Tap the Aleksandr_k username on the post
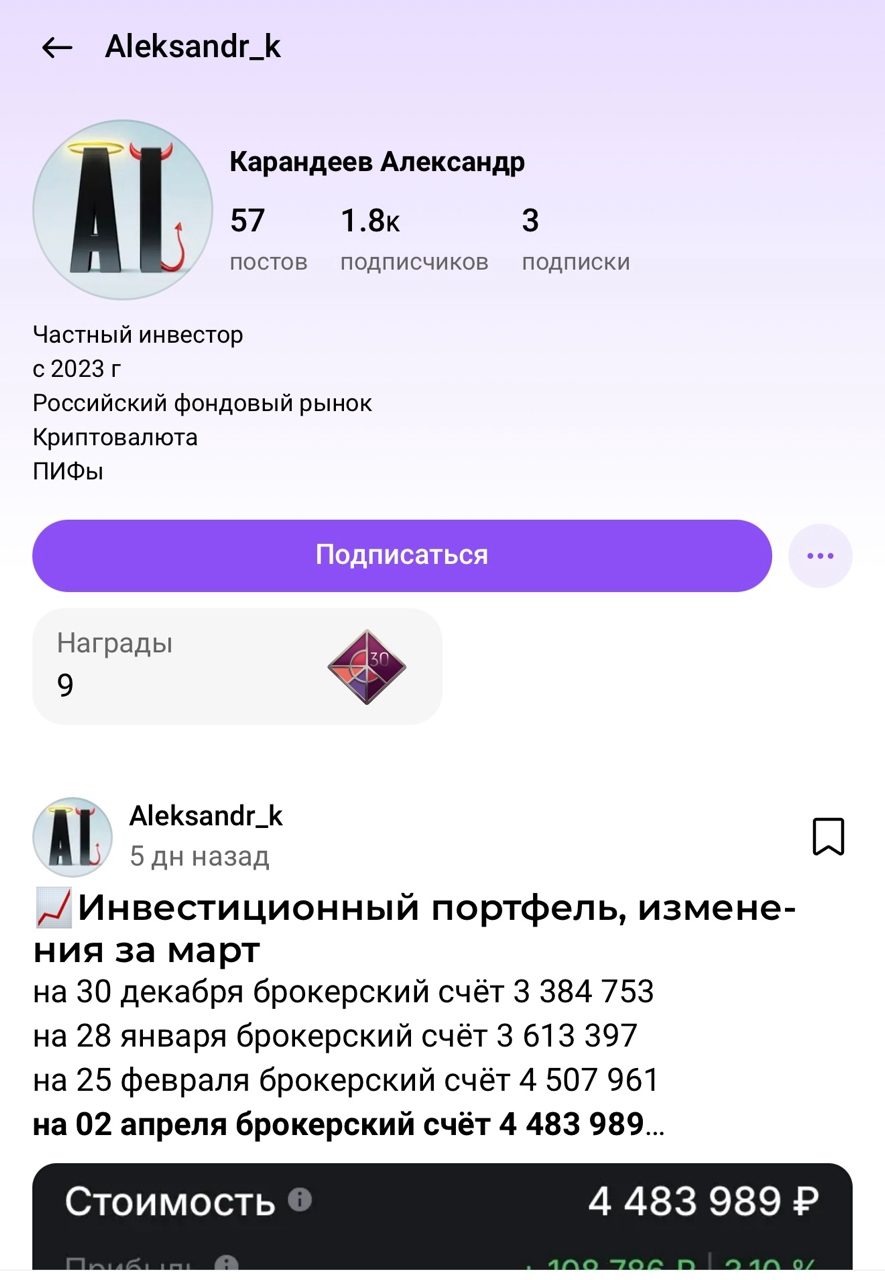 (206, 814)
